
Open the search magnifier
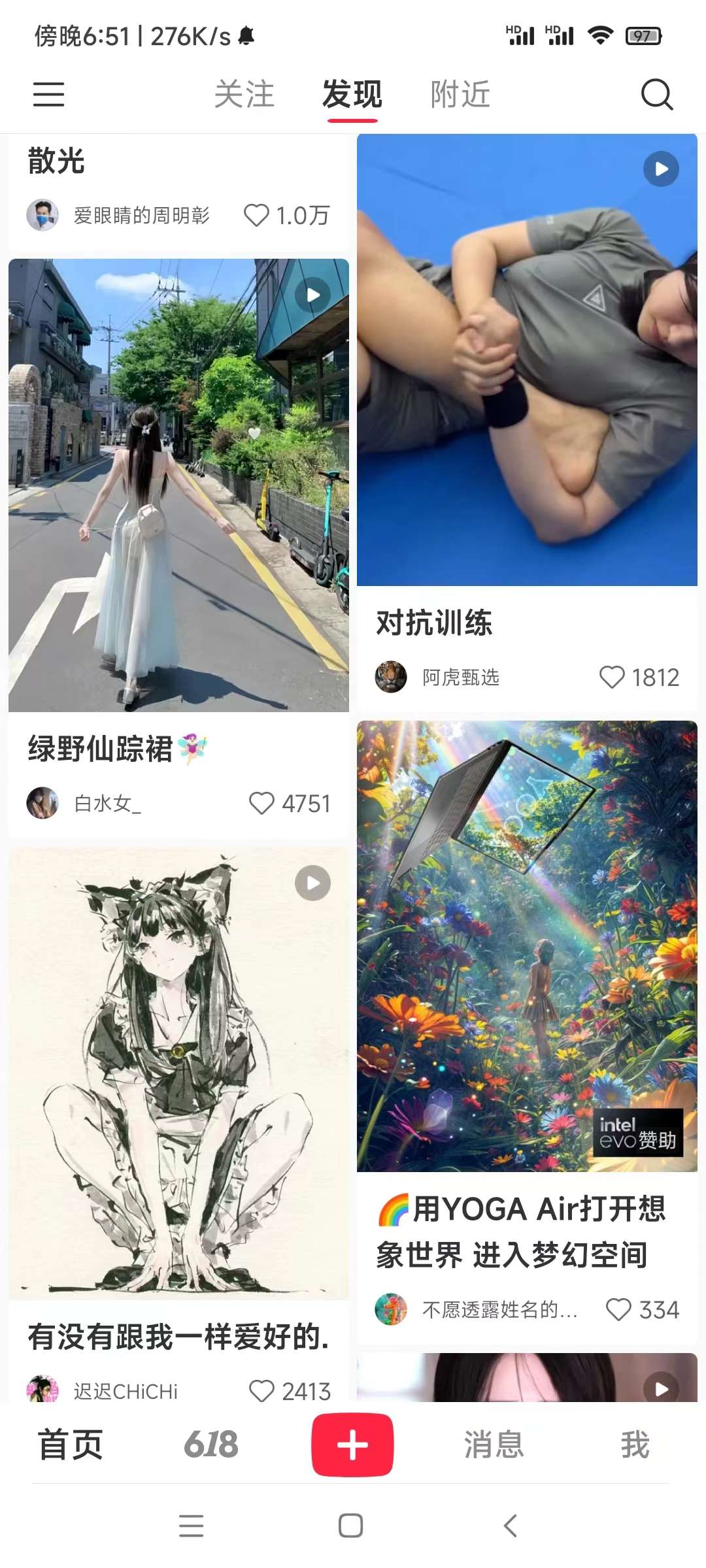point(656,95)
